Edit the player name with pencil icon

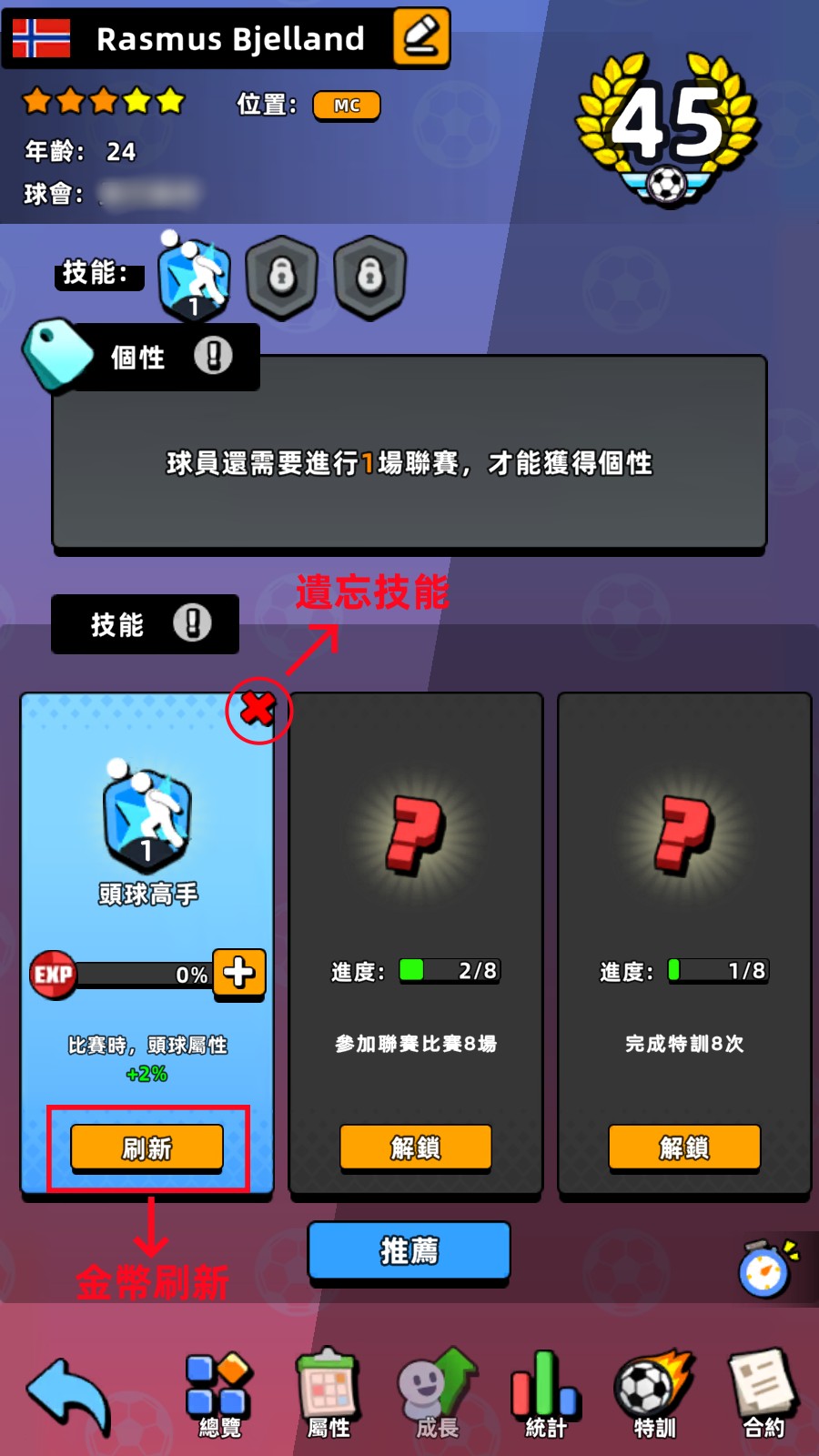tap(421, 37)
